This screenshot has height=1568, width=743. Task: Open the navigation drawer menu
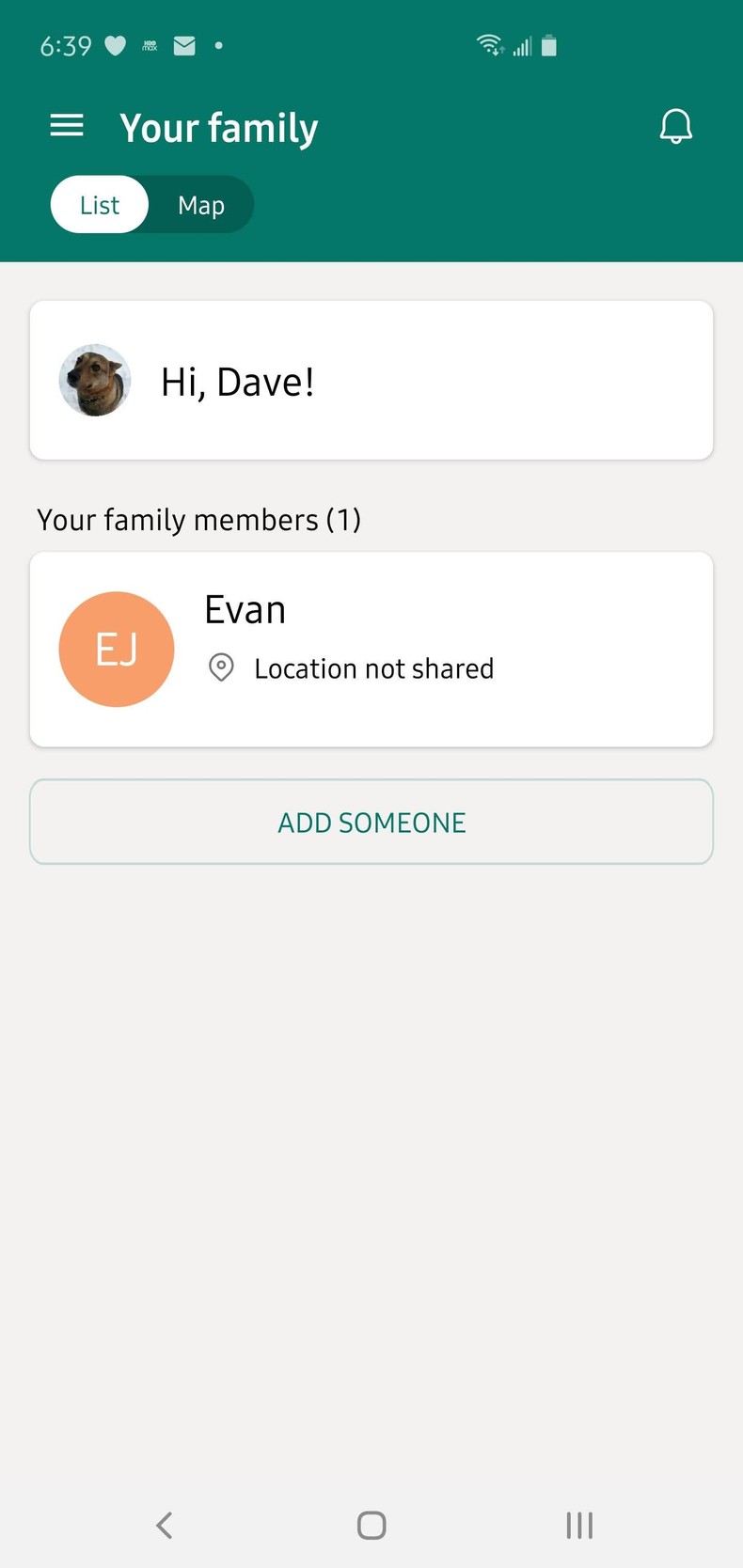click(x=66, y=125)
